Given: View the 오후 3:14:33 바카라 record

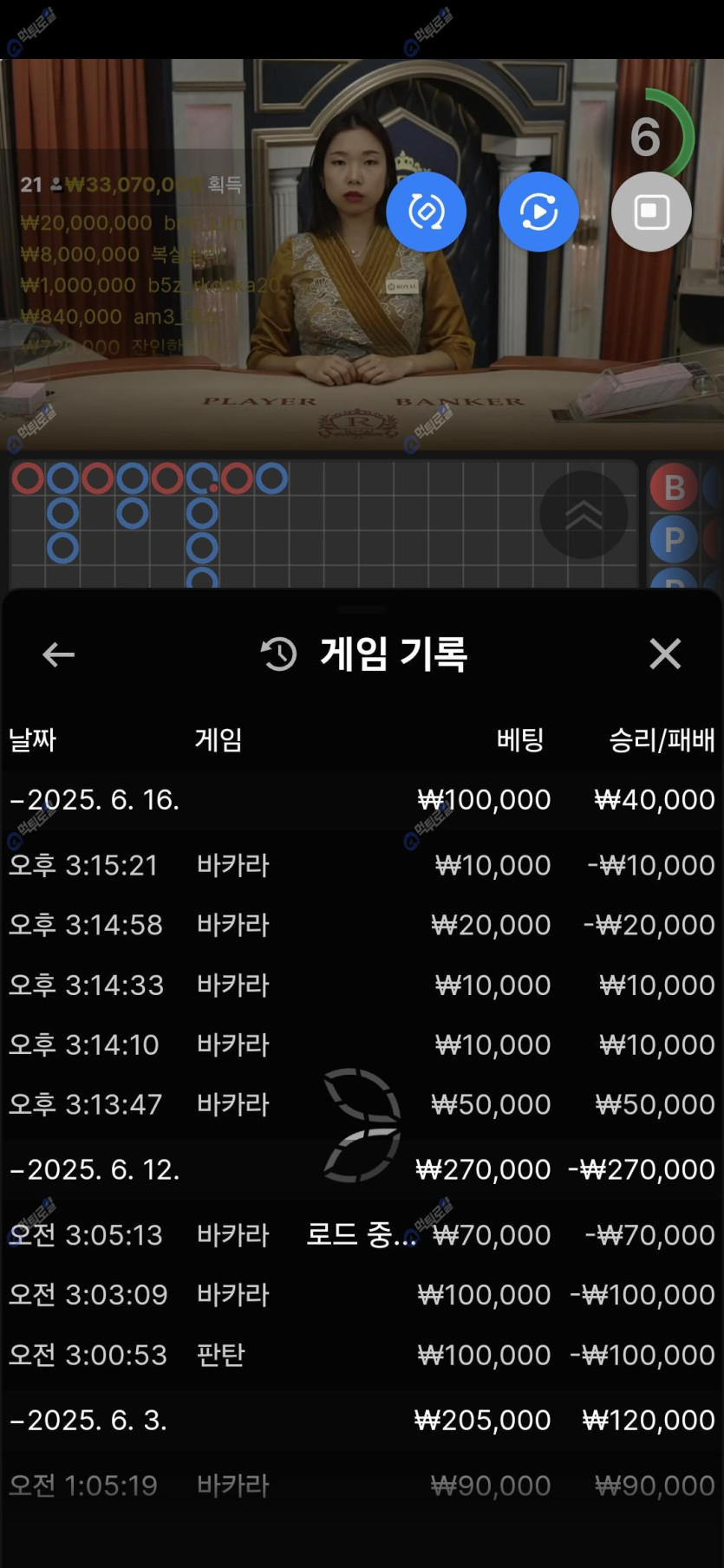Looking at the screenshot, I should pyautogui.click(x=362, y=985).
